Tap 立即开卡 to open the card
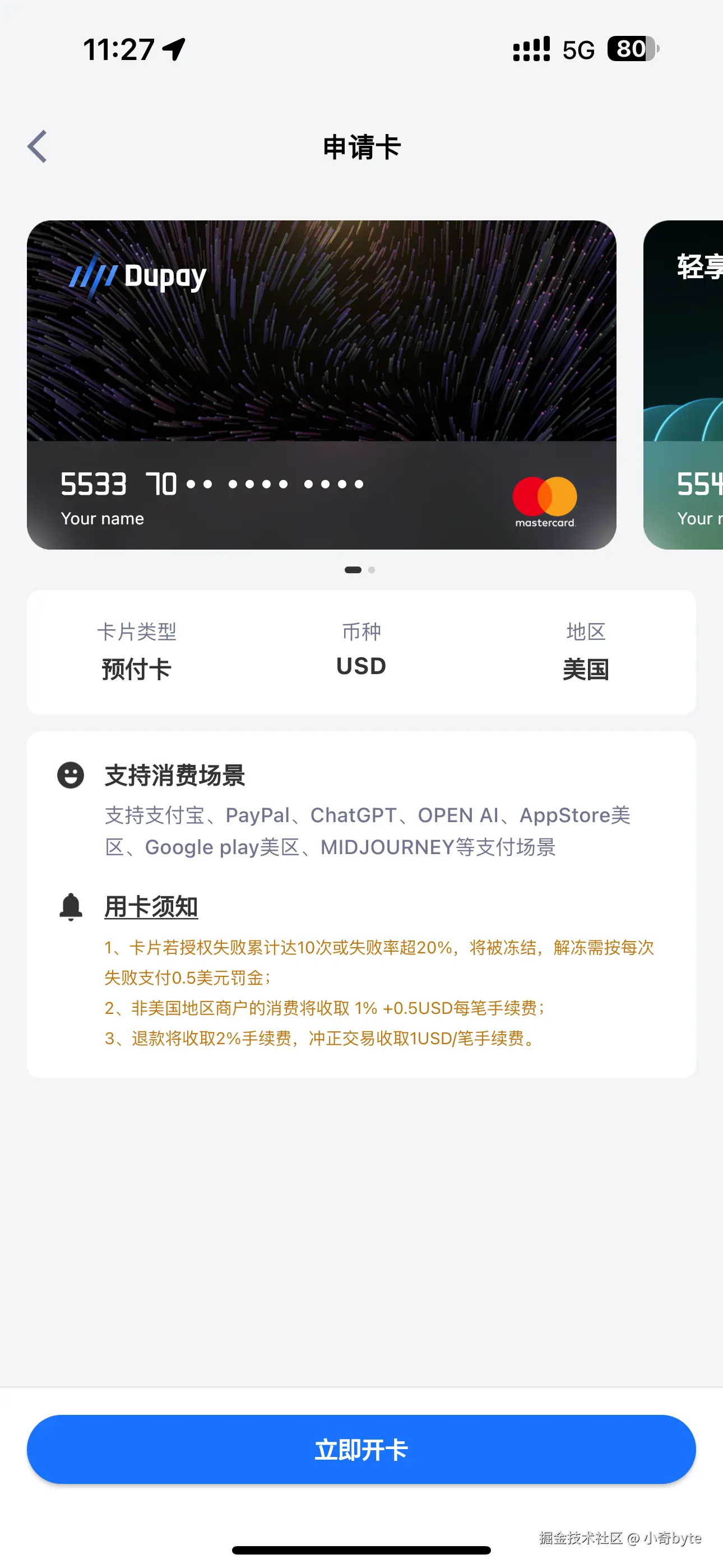The image size is (723, 1568). pyautogui.click(x=361, y=1449)
